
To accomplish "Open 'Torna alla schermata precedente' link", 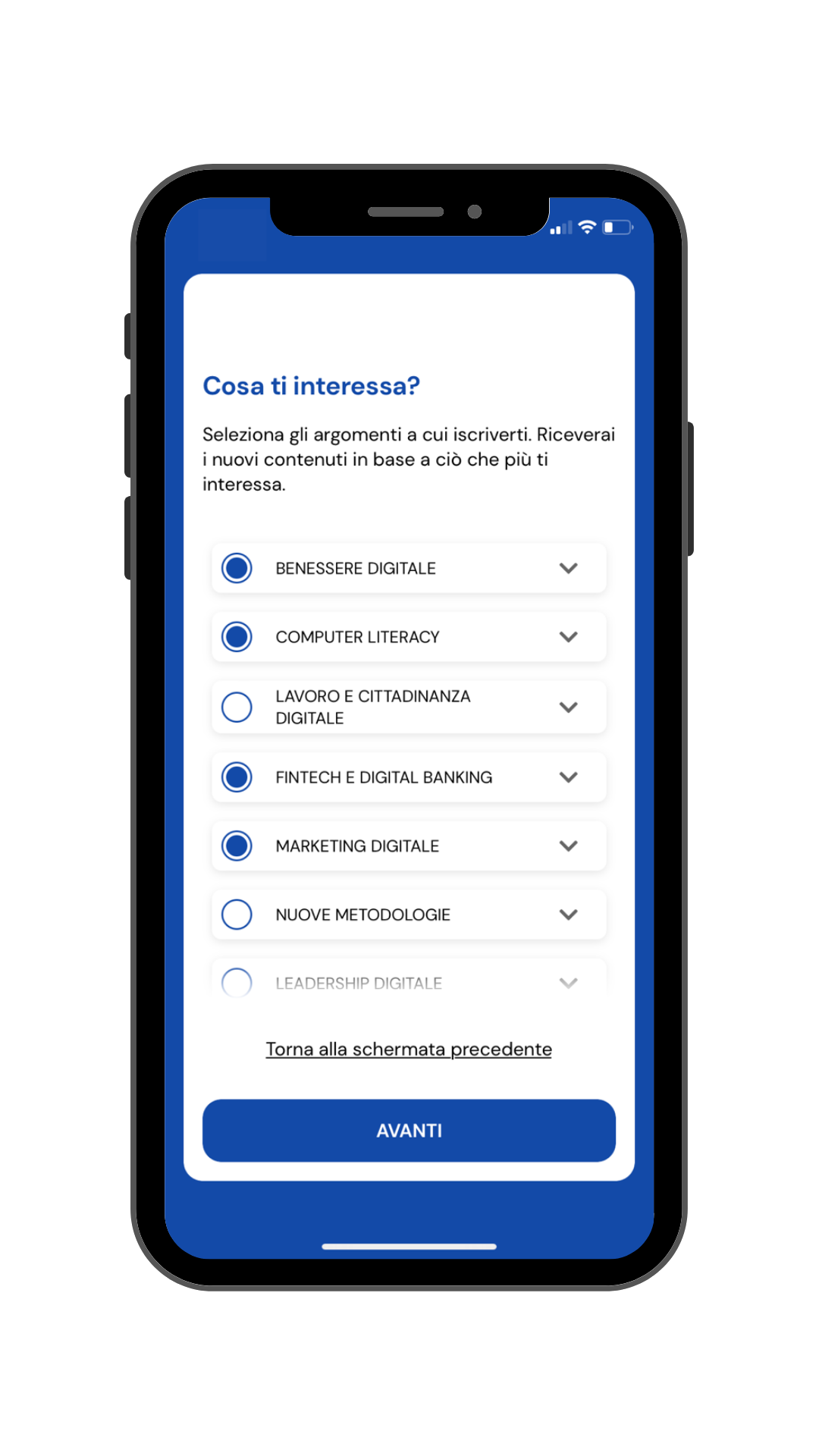I will [409, 1049].
